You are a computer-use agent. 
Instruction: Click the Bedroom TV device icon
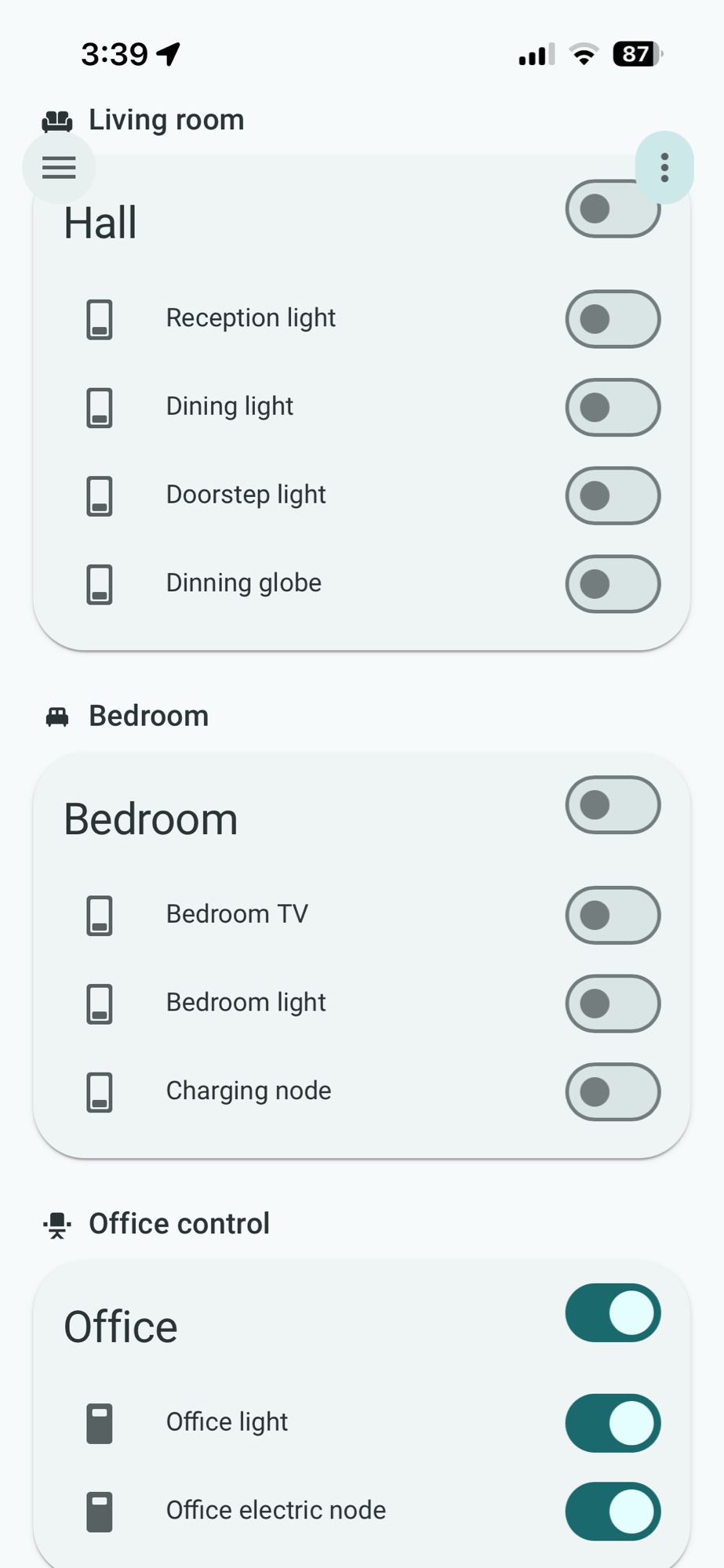(x=99, y=915)
